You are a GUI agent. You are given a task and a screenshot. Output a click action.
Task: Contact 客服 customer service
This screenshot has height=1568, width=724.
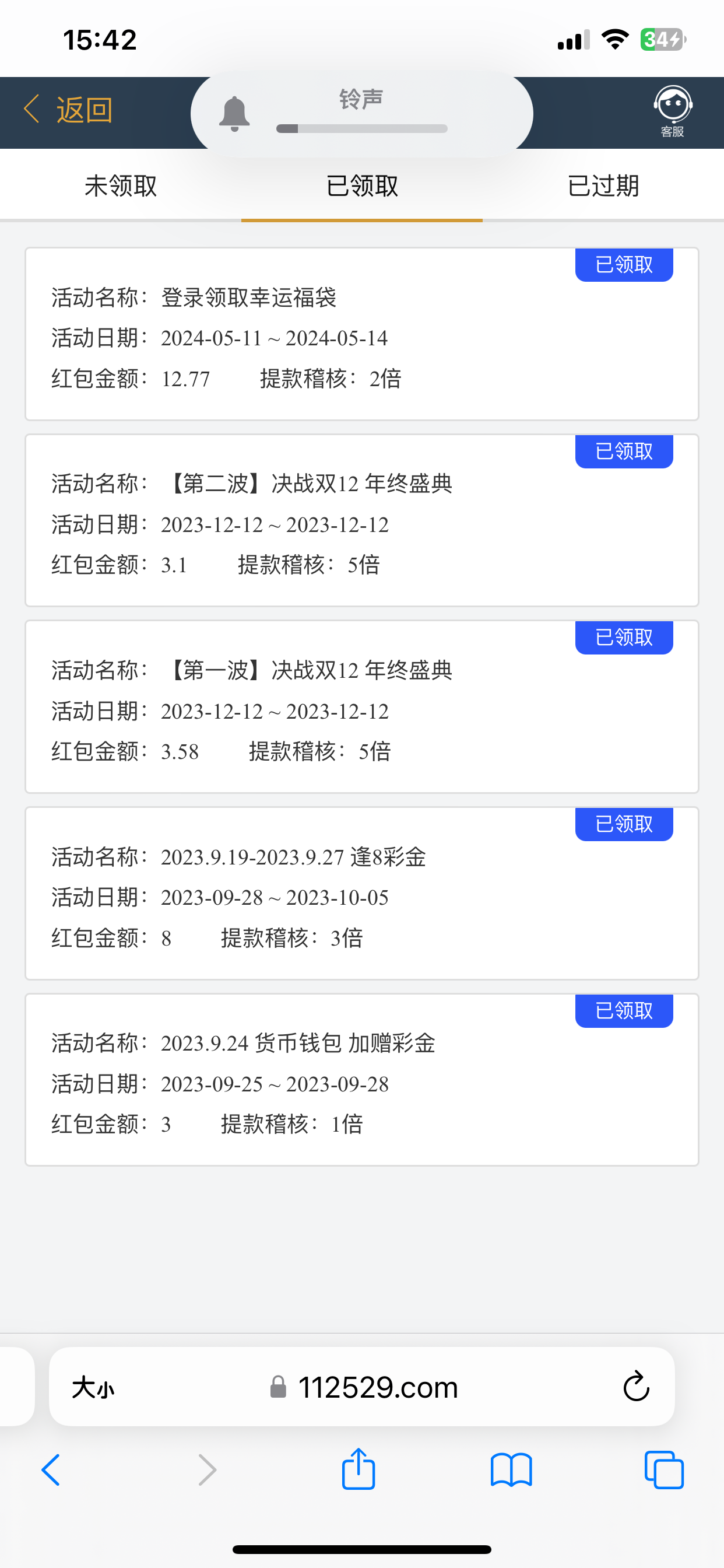pyautogui.click(x=672, y=111)
